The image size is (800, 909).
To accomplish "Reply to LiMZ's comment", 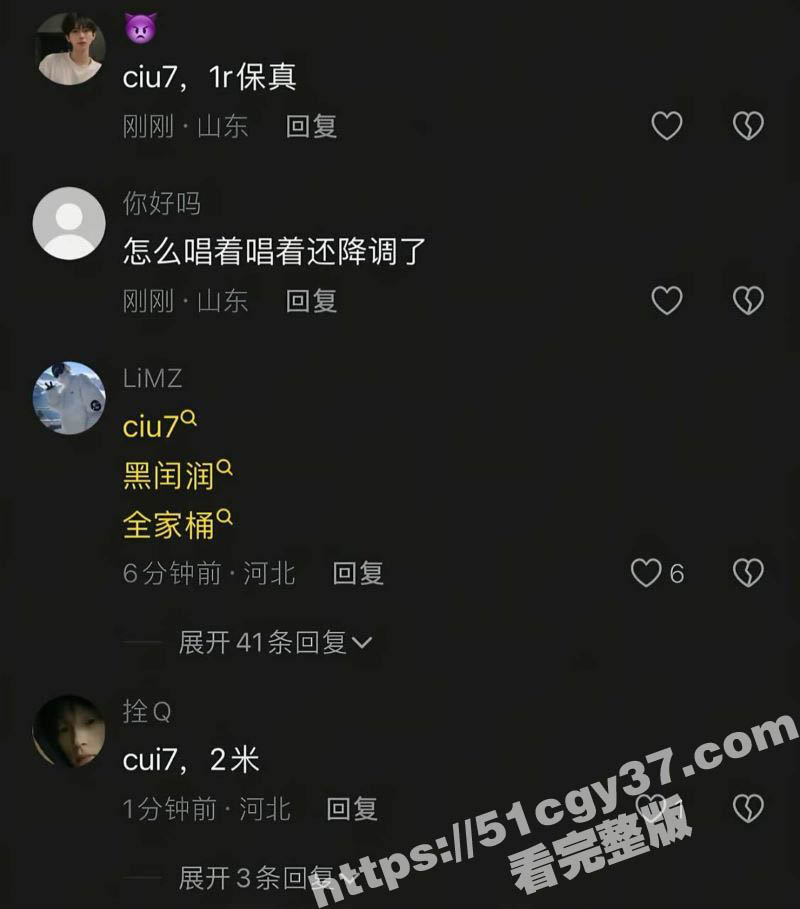I will click(x=358, y=573).
